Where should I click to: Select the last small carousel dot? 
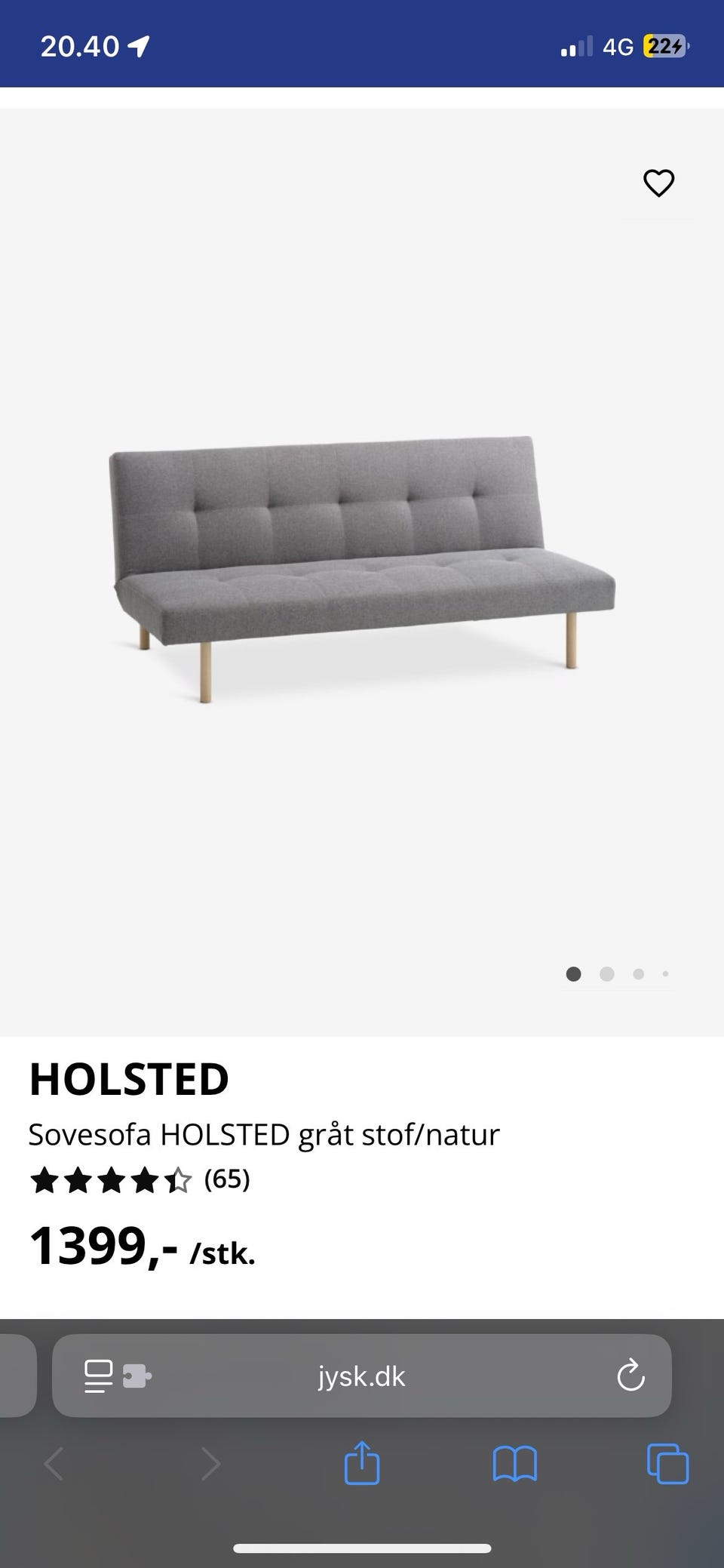(665, 974)
